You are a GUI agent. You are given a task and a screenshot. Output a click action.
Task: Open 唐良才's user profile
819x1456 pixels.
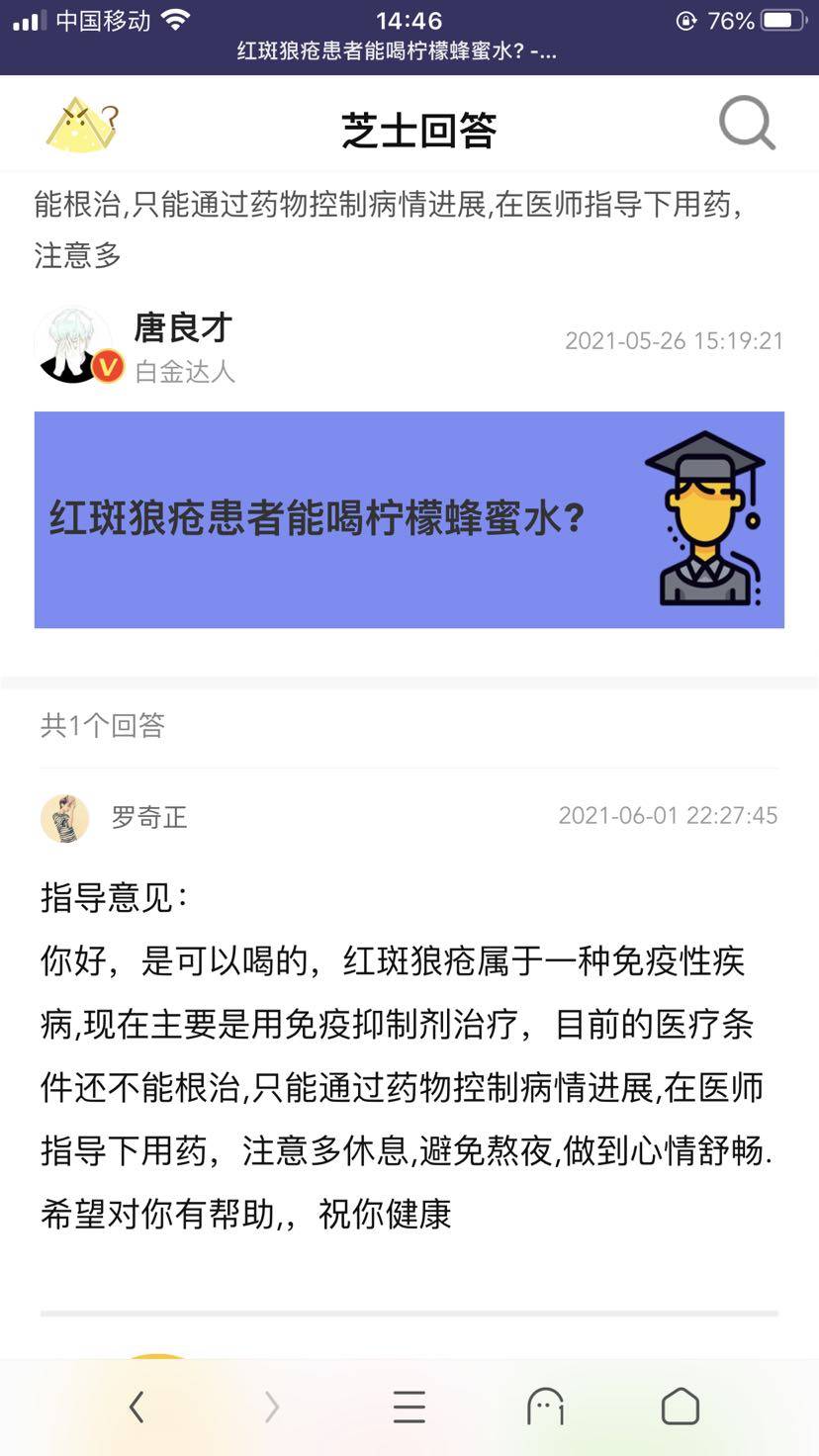tap(183, 328)
